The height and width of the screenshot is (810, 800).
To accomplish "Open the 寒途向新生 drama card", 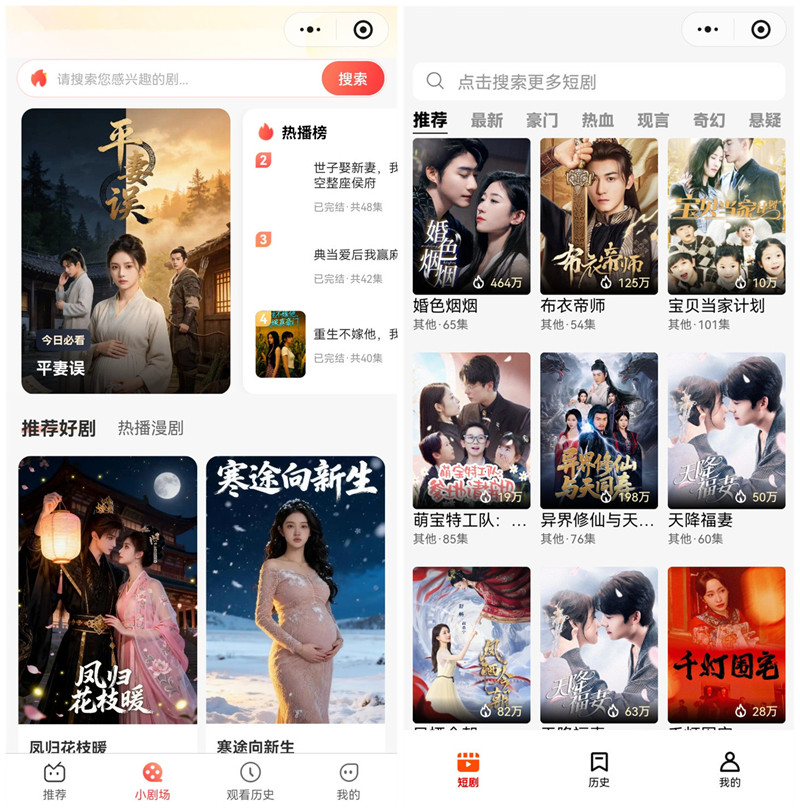I will pos(295,590).
